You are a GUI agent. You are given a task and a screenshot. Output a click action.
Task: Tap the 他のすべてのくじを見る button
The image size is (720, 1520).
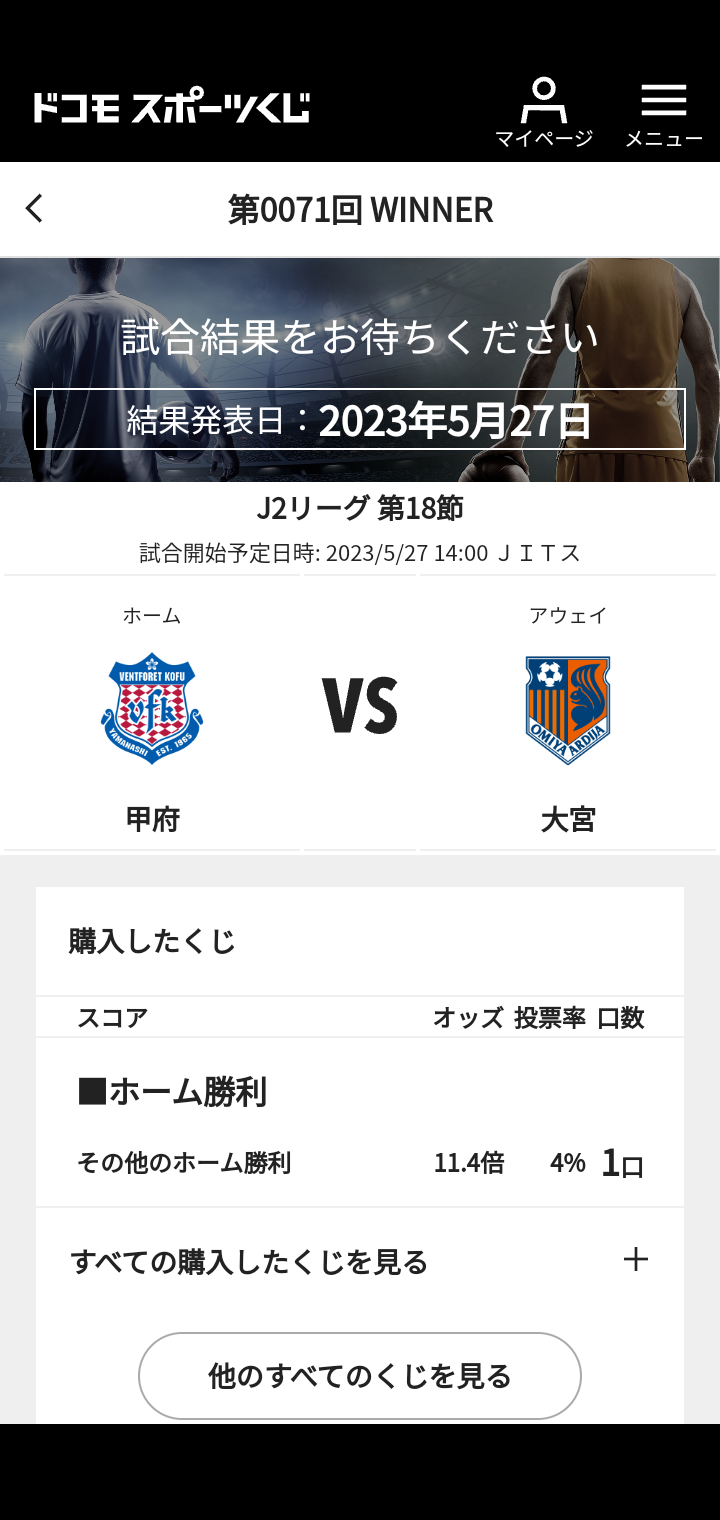pos(360,1376)
